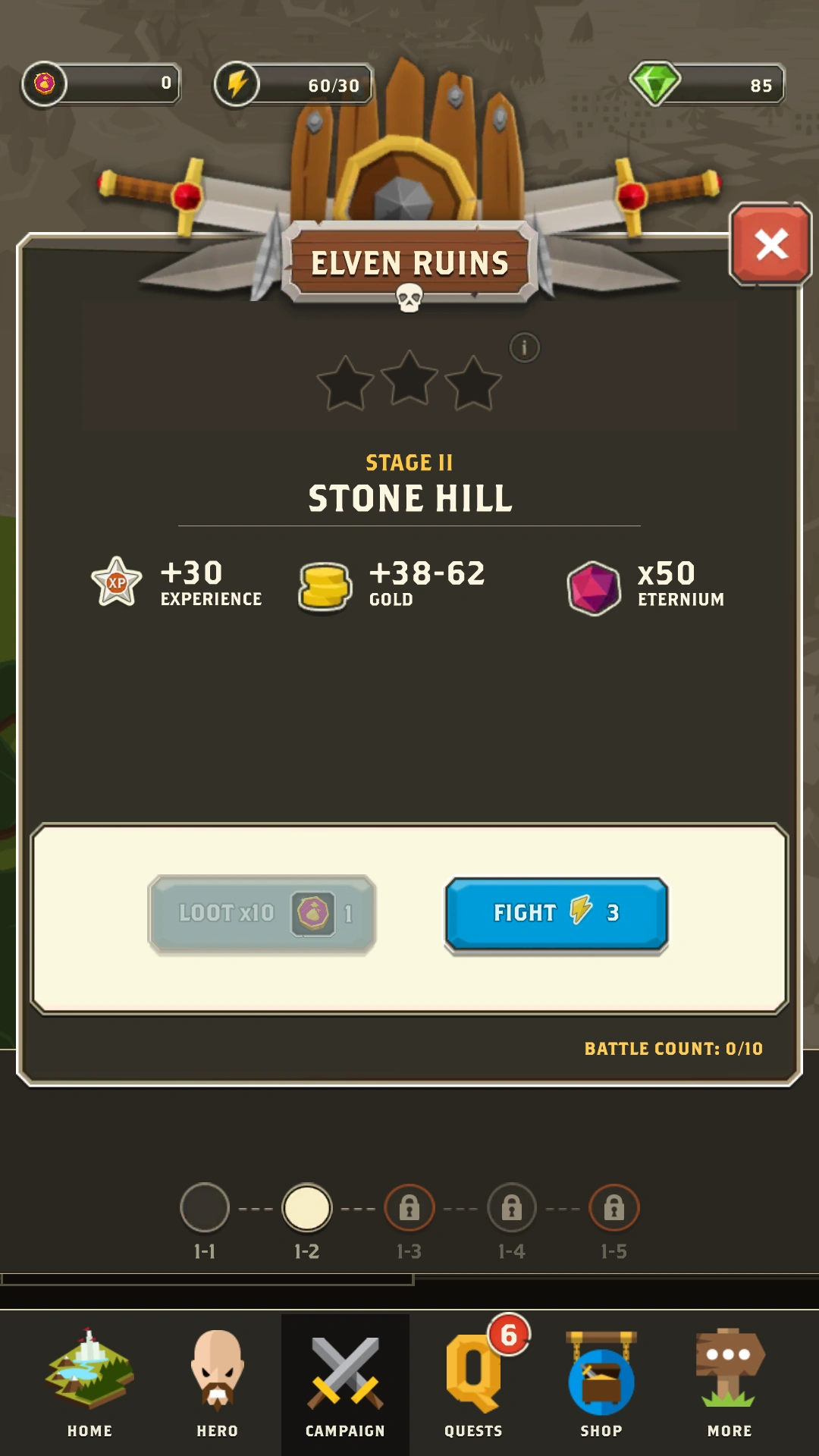The width and height of the screenshot is (819, 1456).
Task: Tap the energy bar showing 60/30
Action: 294,84
